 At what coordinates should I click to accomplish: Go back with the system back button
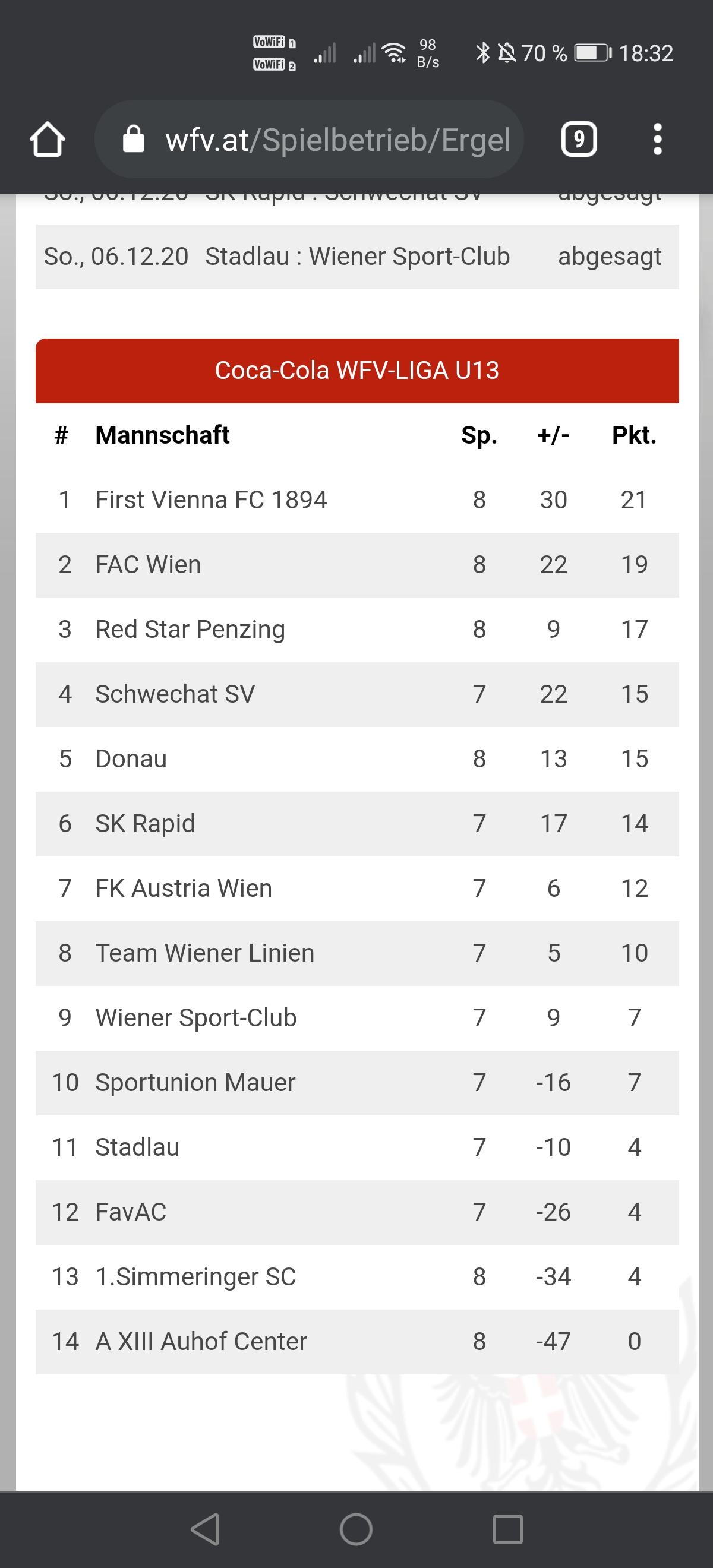206,1528
